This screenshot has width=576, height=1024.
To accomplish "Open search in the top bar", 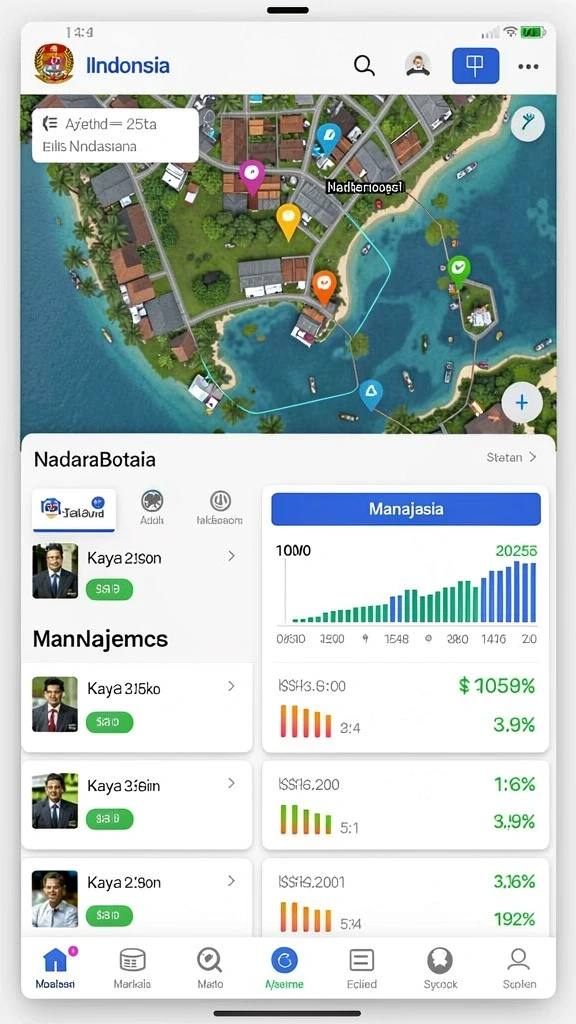I will click(x=364, y=65).
